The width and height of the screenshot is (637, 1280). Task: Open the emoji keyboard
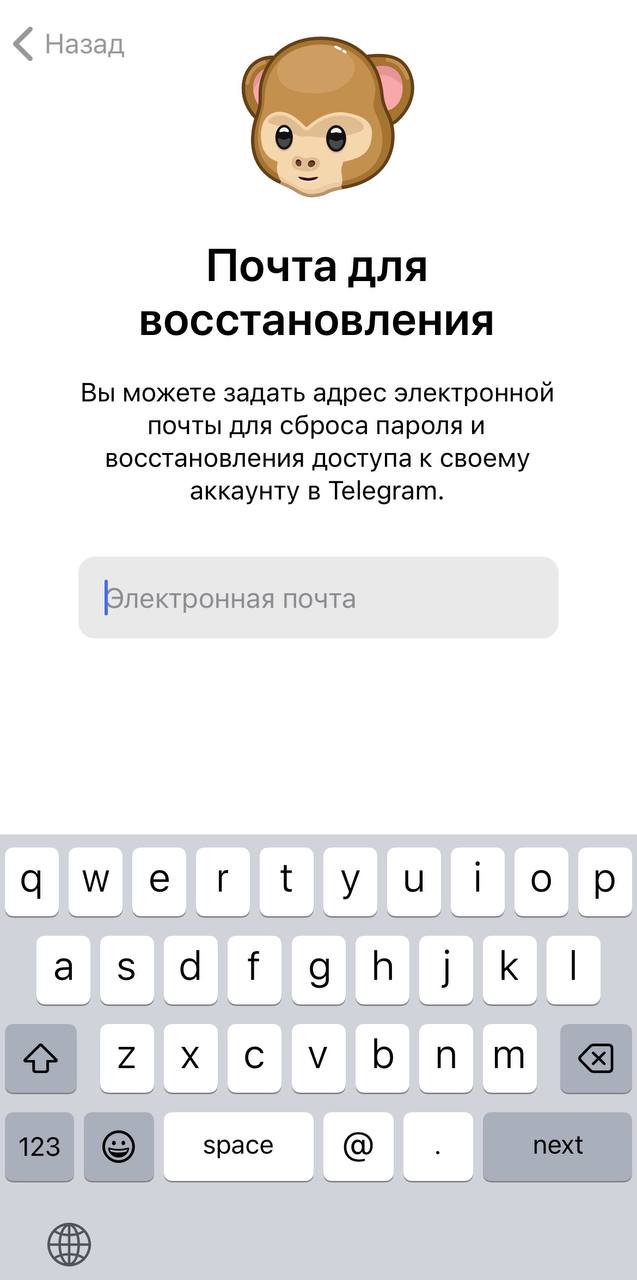[x=119, y=1146]
